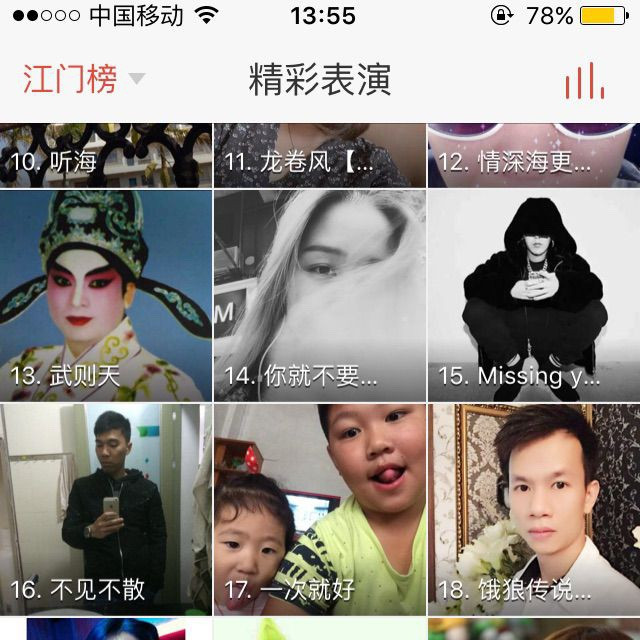Open performance 18. 饿狼传说…
640x640 pixels.
pyautogui.click(x=534, y=510)
